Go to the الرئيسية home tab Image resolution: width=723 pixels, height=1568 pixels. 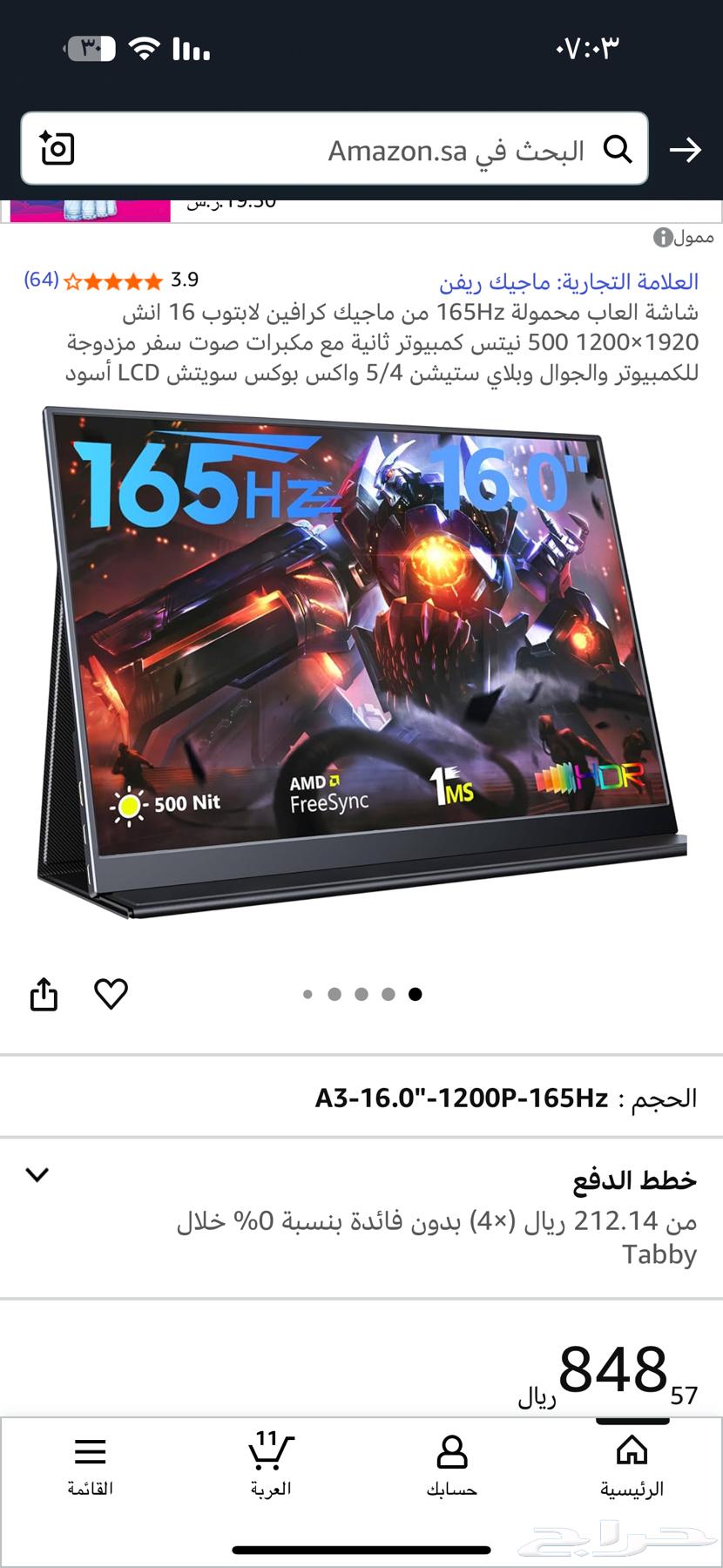pyautogui.click(x=632, y=1465)
